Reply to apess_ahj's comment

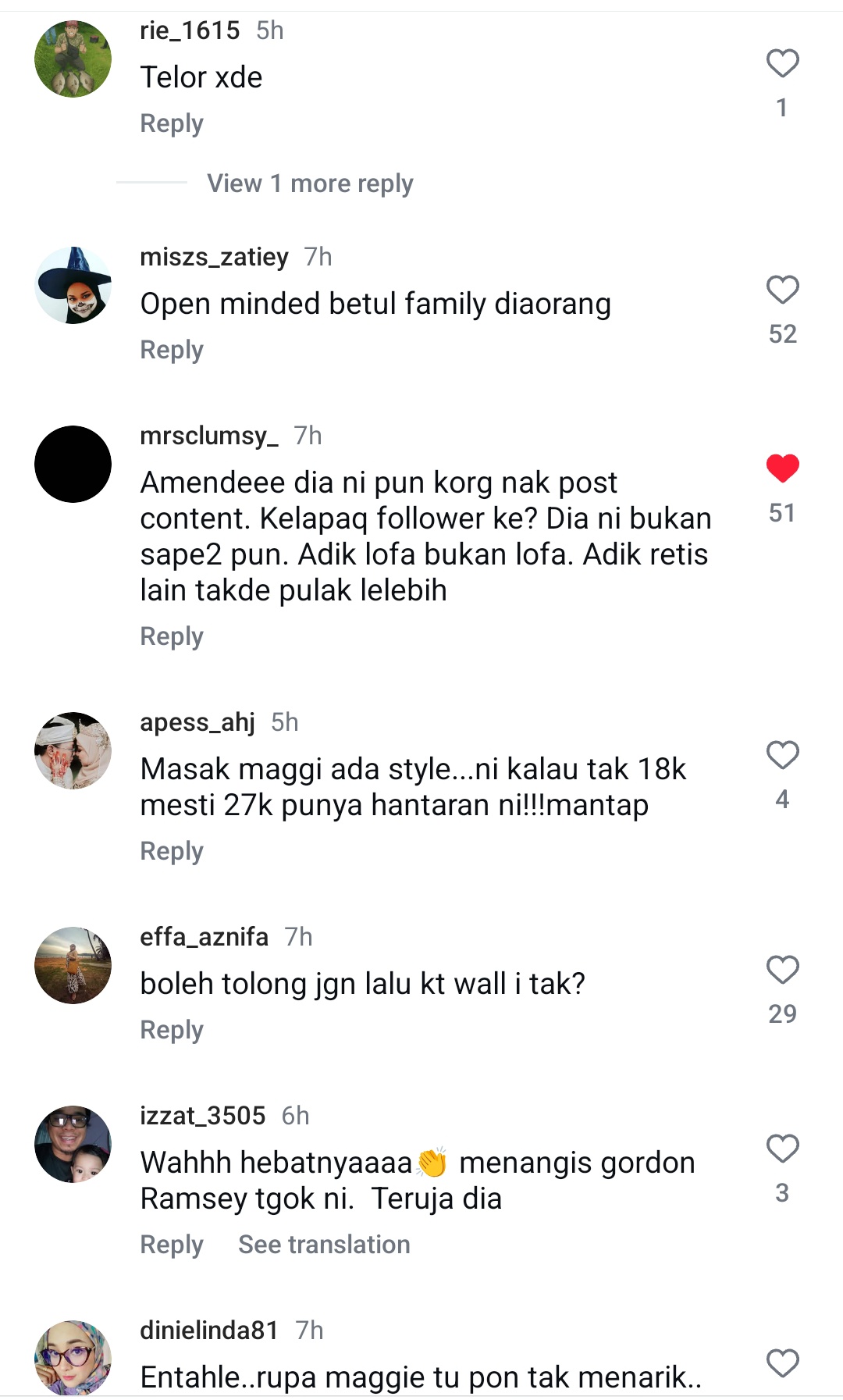click(172, 851)
